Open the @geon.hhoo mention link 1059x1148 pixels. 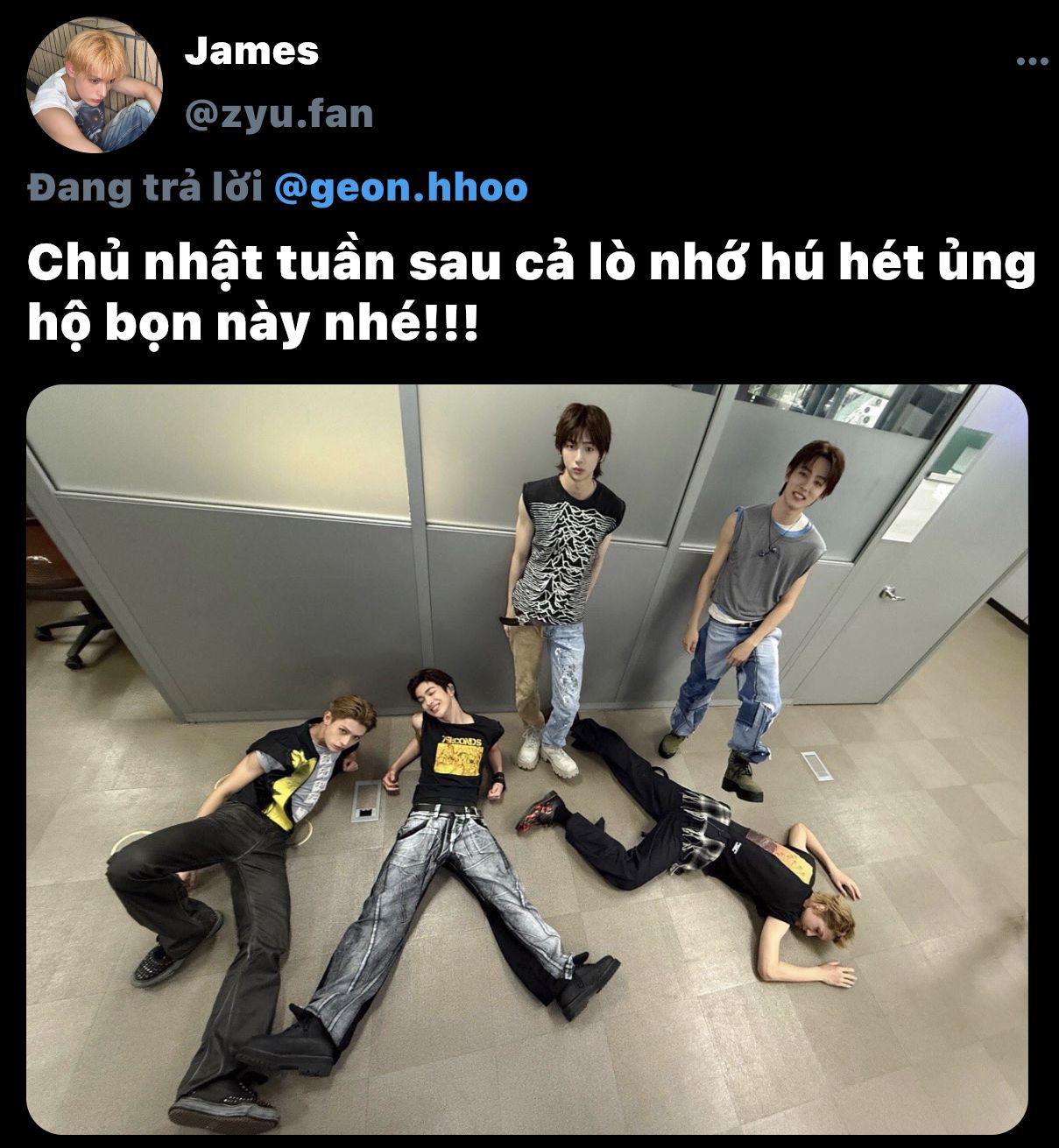coord(400,187)
